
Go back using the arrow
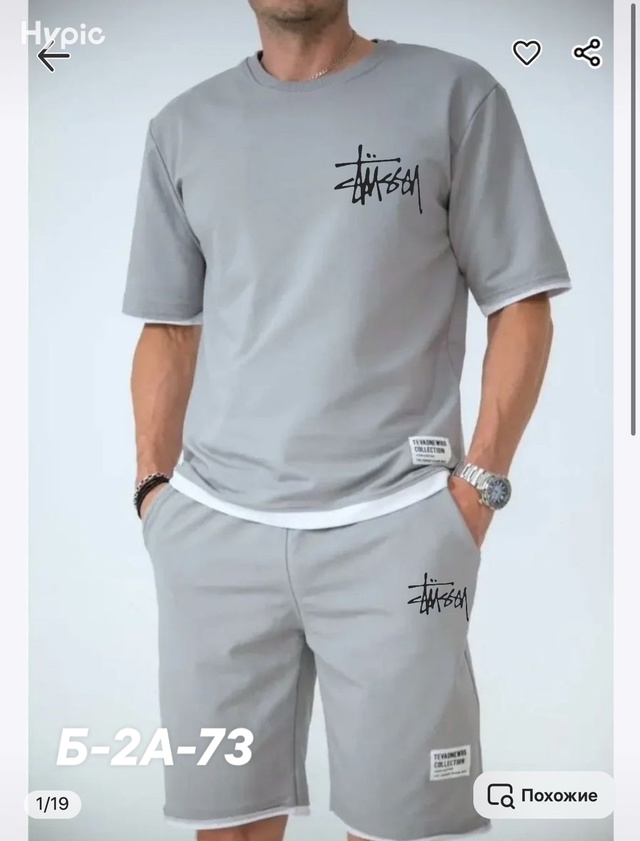click(x=52, y=57)
